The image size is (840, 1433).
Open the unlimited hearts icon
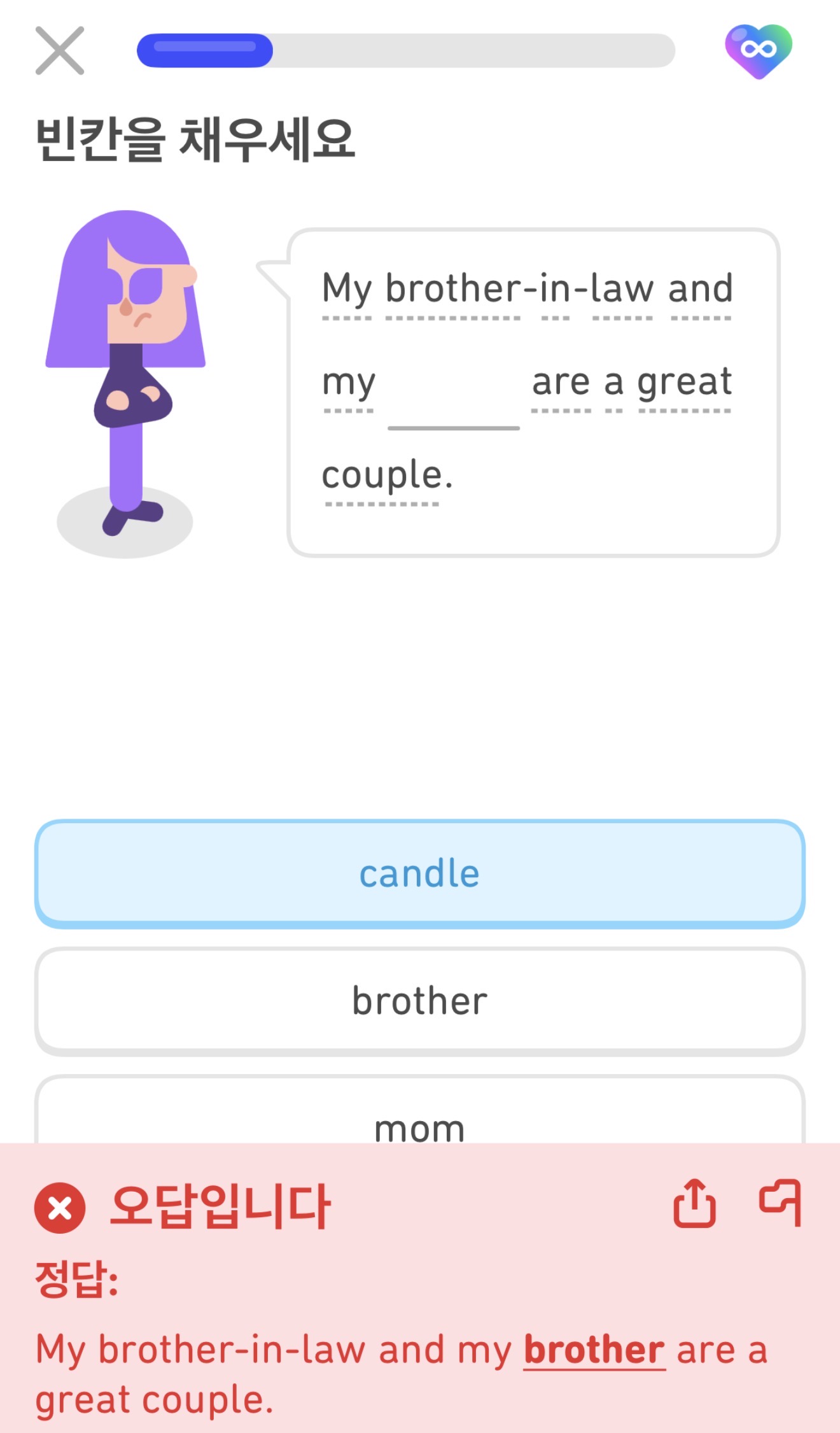(758, 50)
